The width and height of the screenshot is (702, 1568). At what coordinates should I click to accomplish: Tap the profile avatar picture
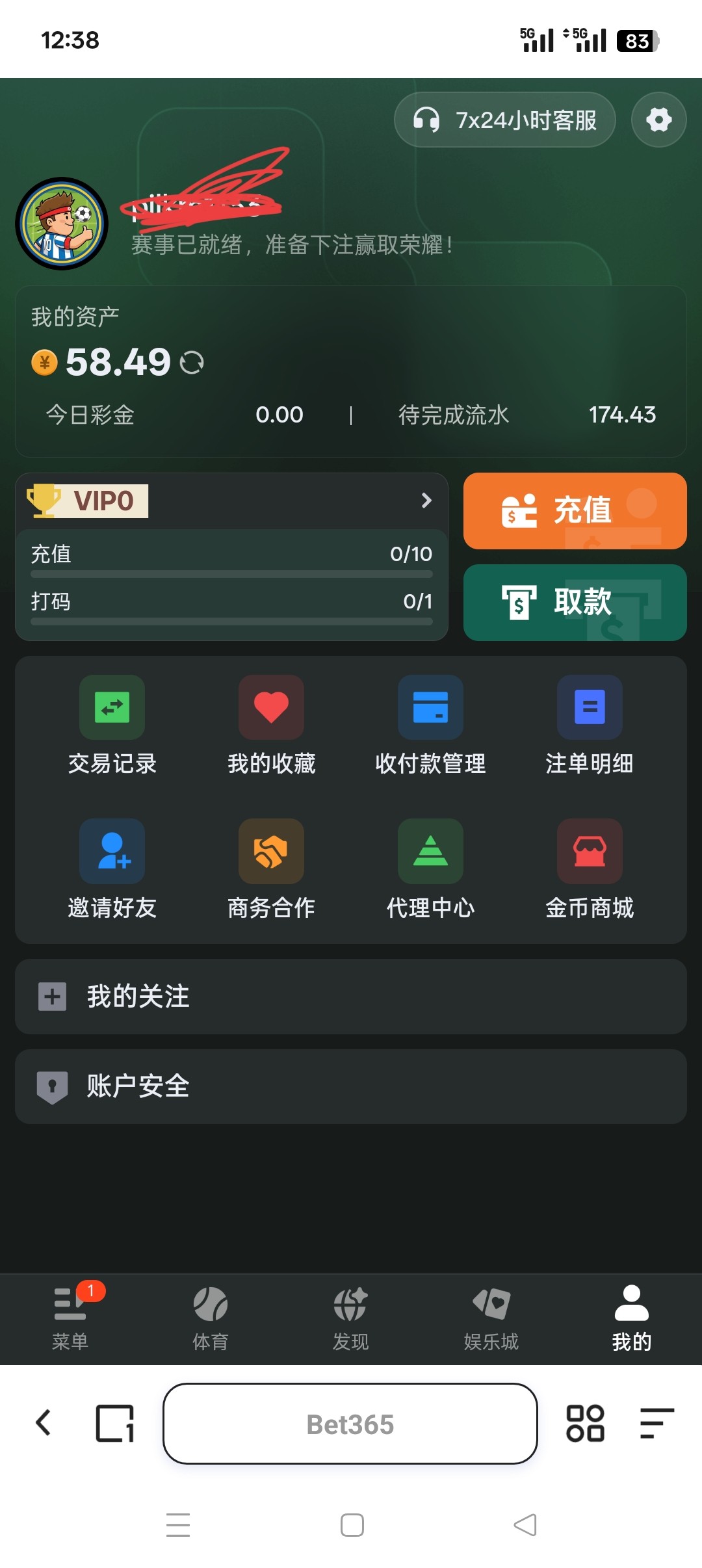[62, 224]
